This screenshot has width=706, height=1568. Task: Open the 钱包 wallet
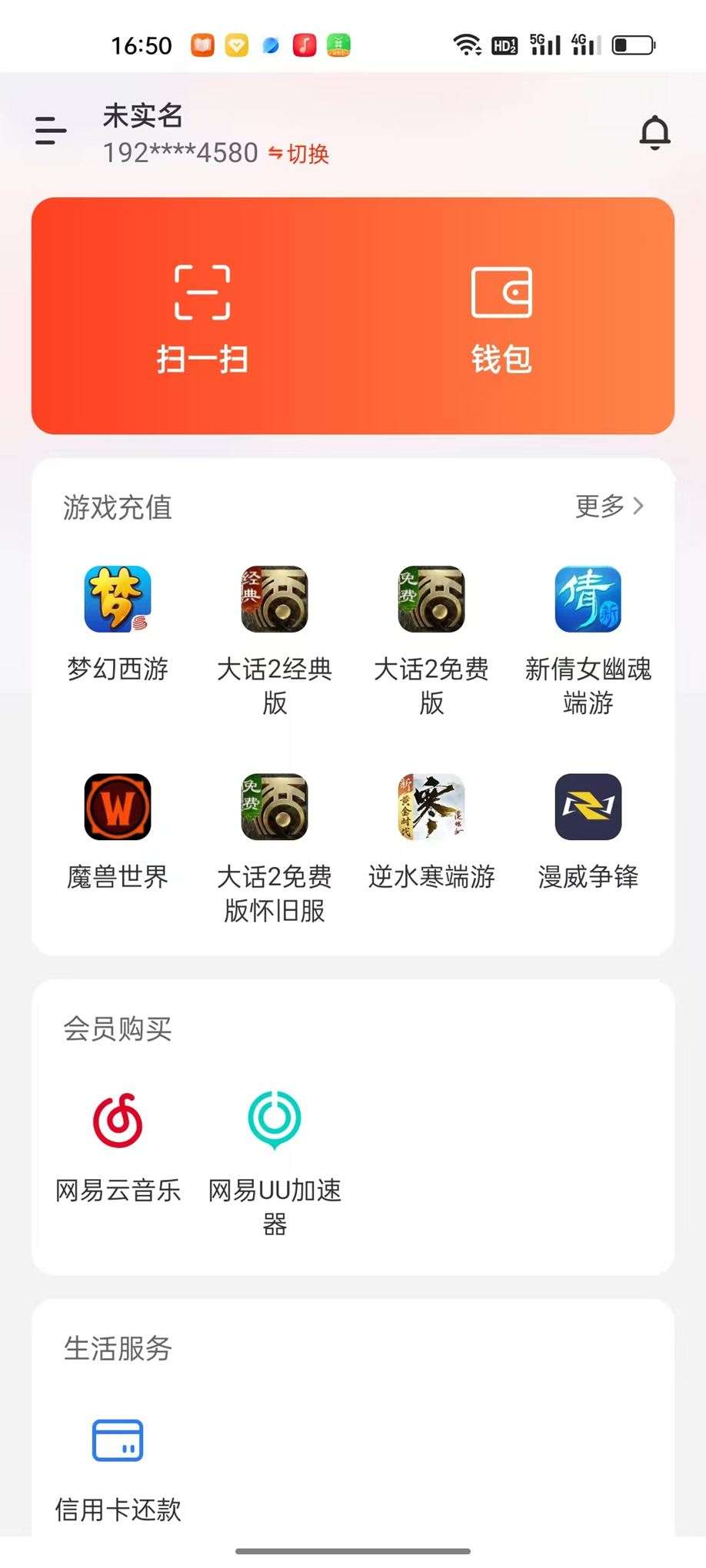[502, 315]
